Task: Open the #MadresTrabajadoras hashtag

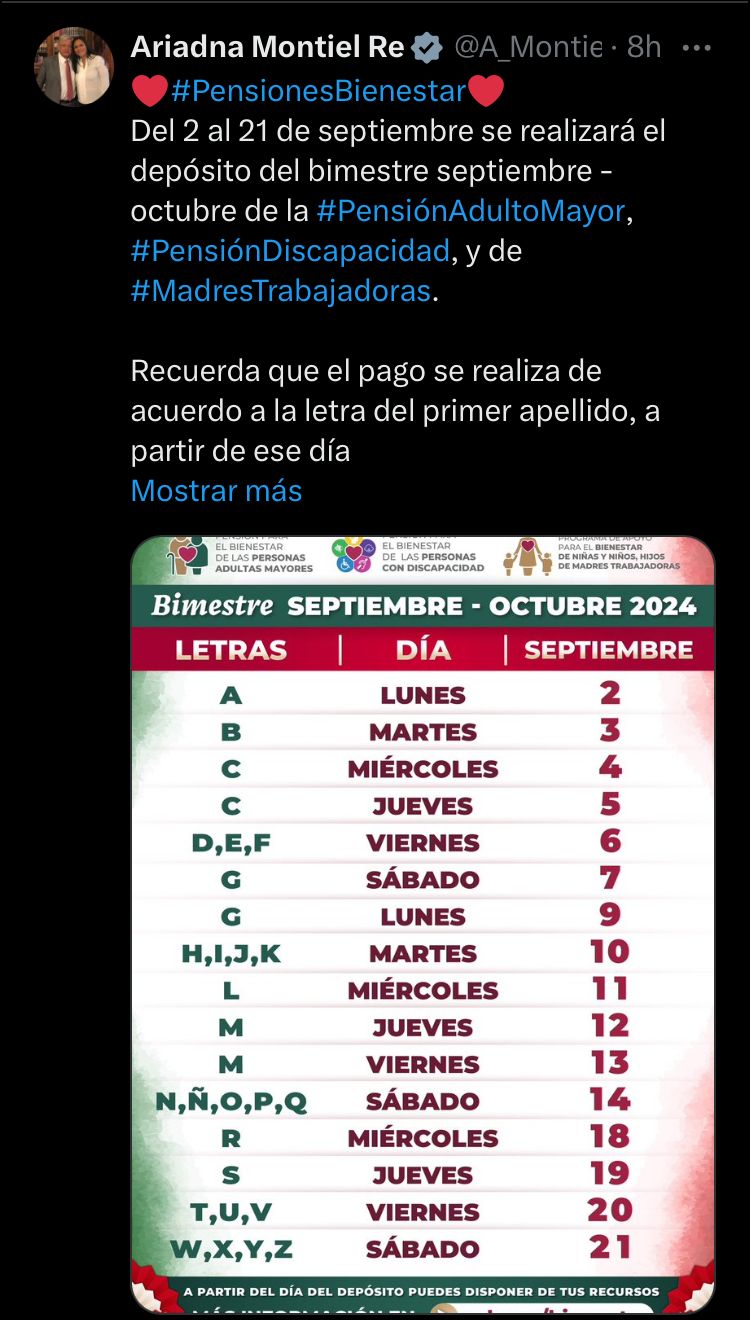Action: [x=281, y=291]
